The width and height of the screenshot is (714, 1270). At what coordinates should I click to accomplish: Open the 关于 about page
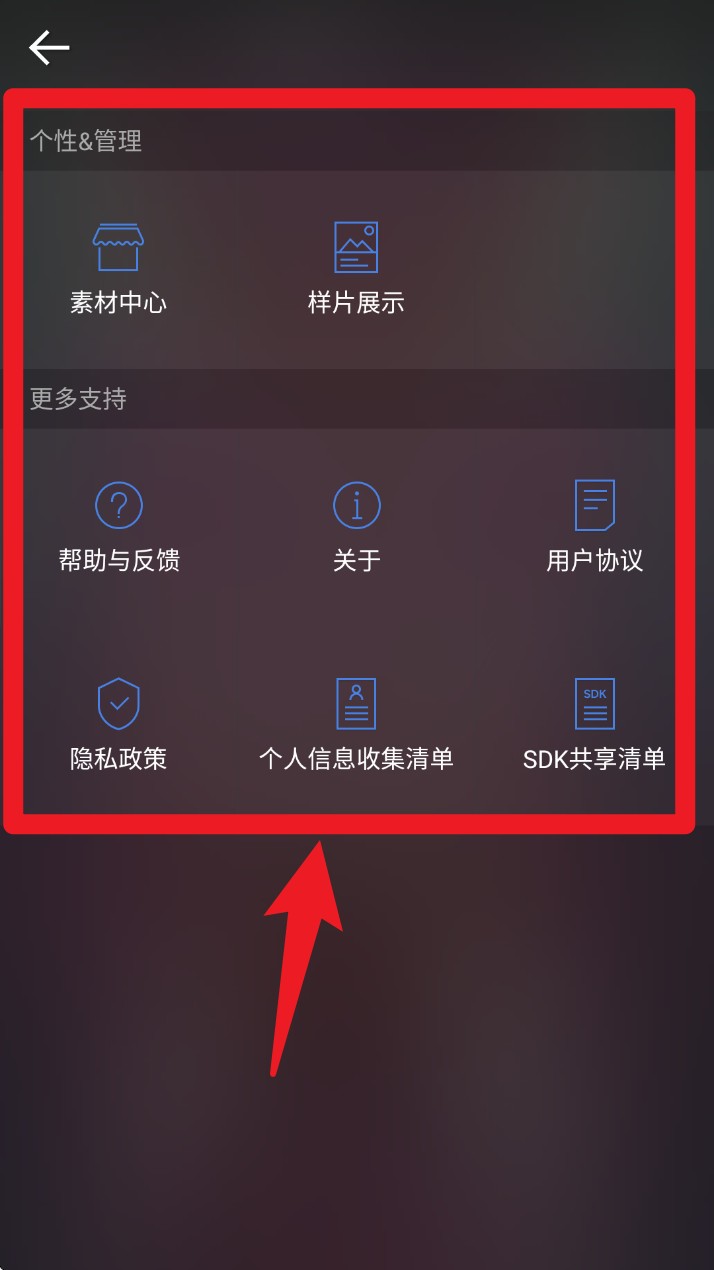pos(356,525)
